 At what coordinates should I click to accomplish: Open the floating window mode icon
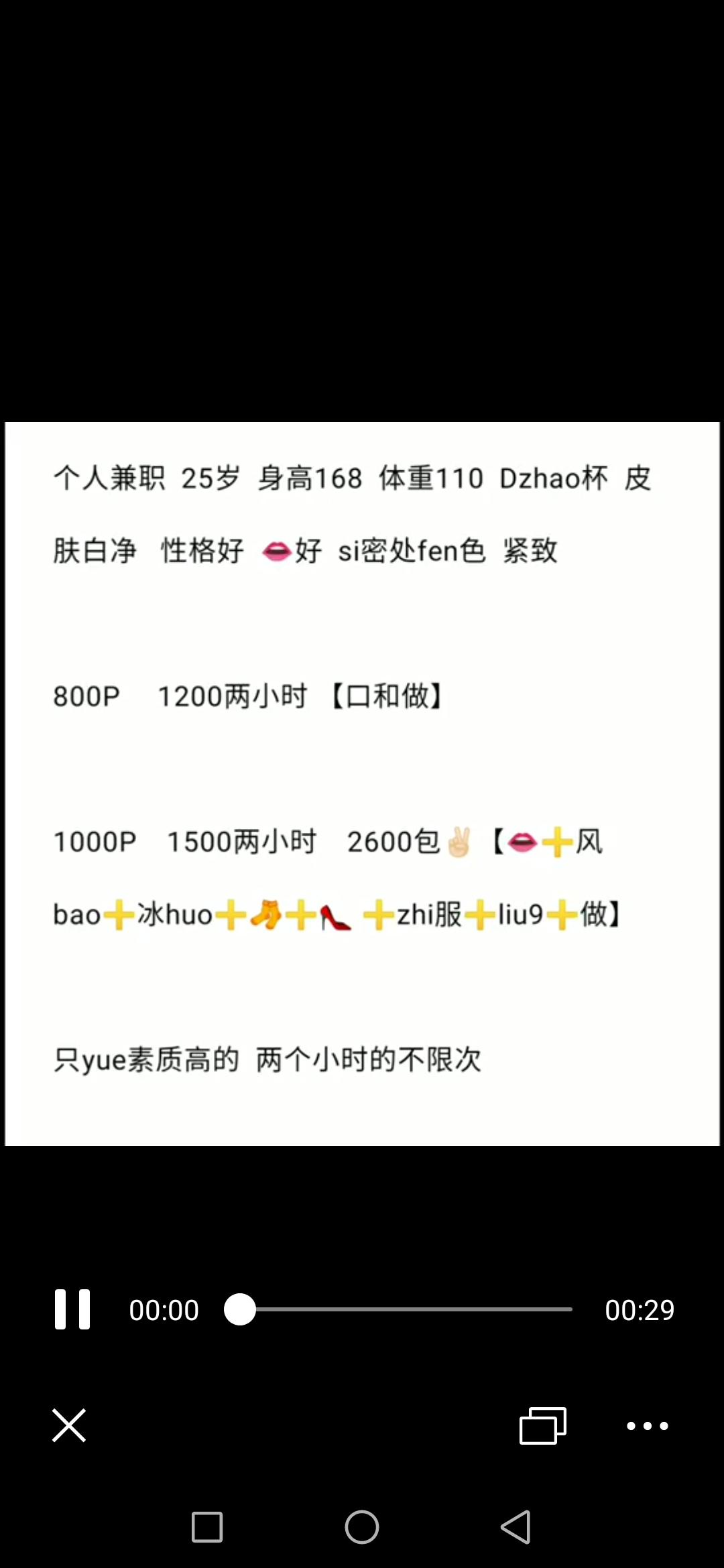pos(543,1425)
